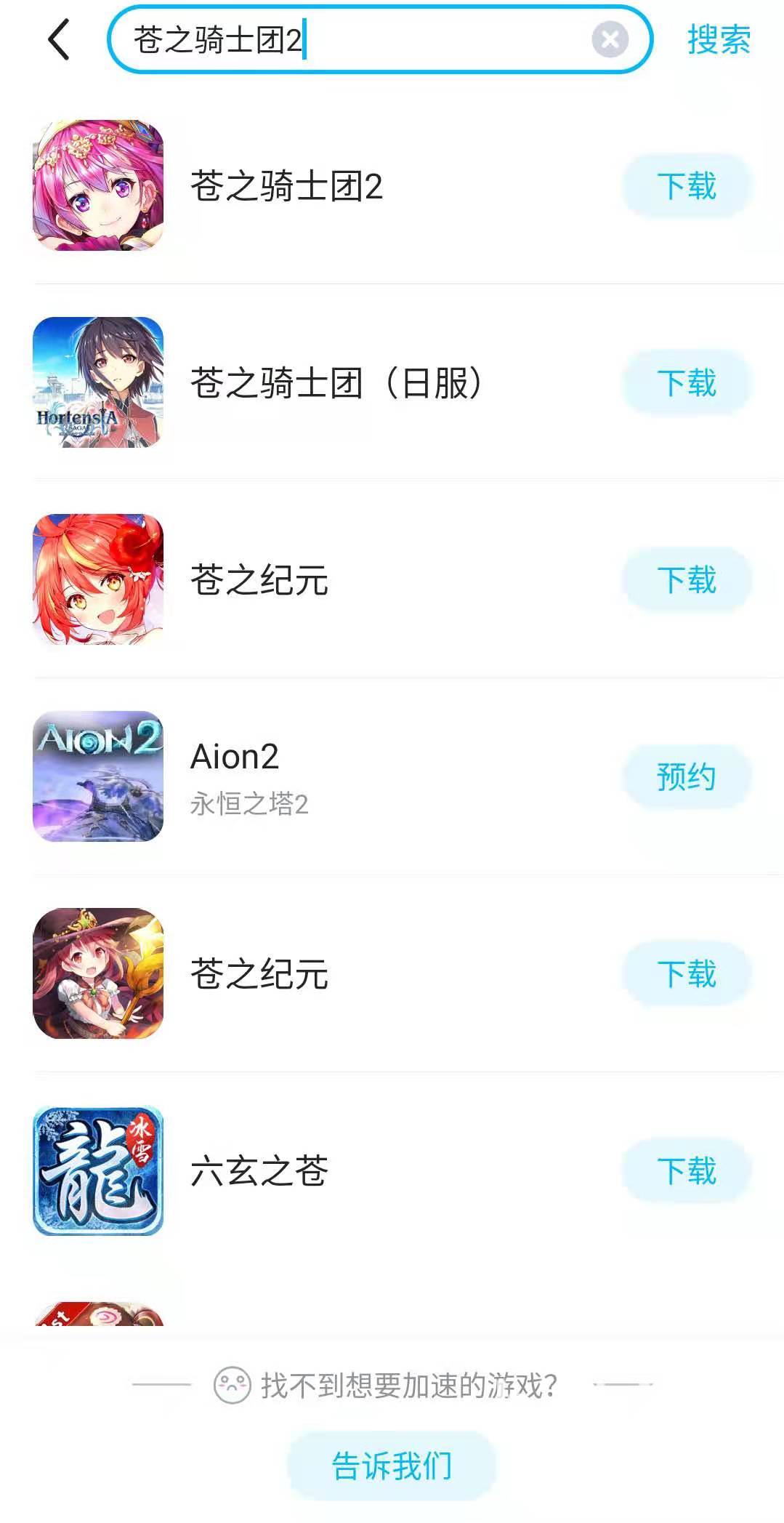Viewport: 784px width, 1523px height.
Task: Tap the 搜索 button
Action: click(719, 39)
